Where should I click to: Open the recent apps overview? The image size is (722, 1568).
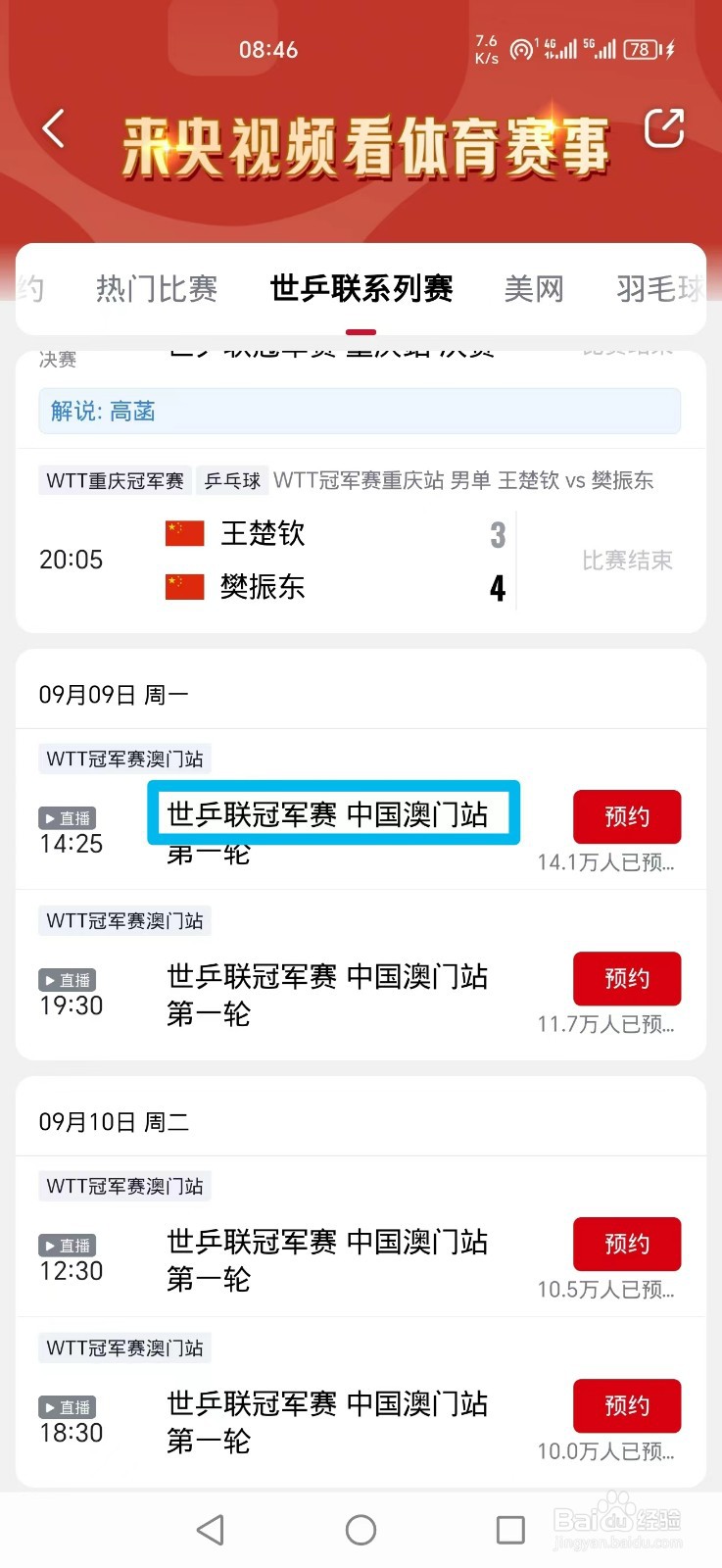tap(510, 1530)
